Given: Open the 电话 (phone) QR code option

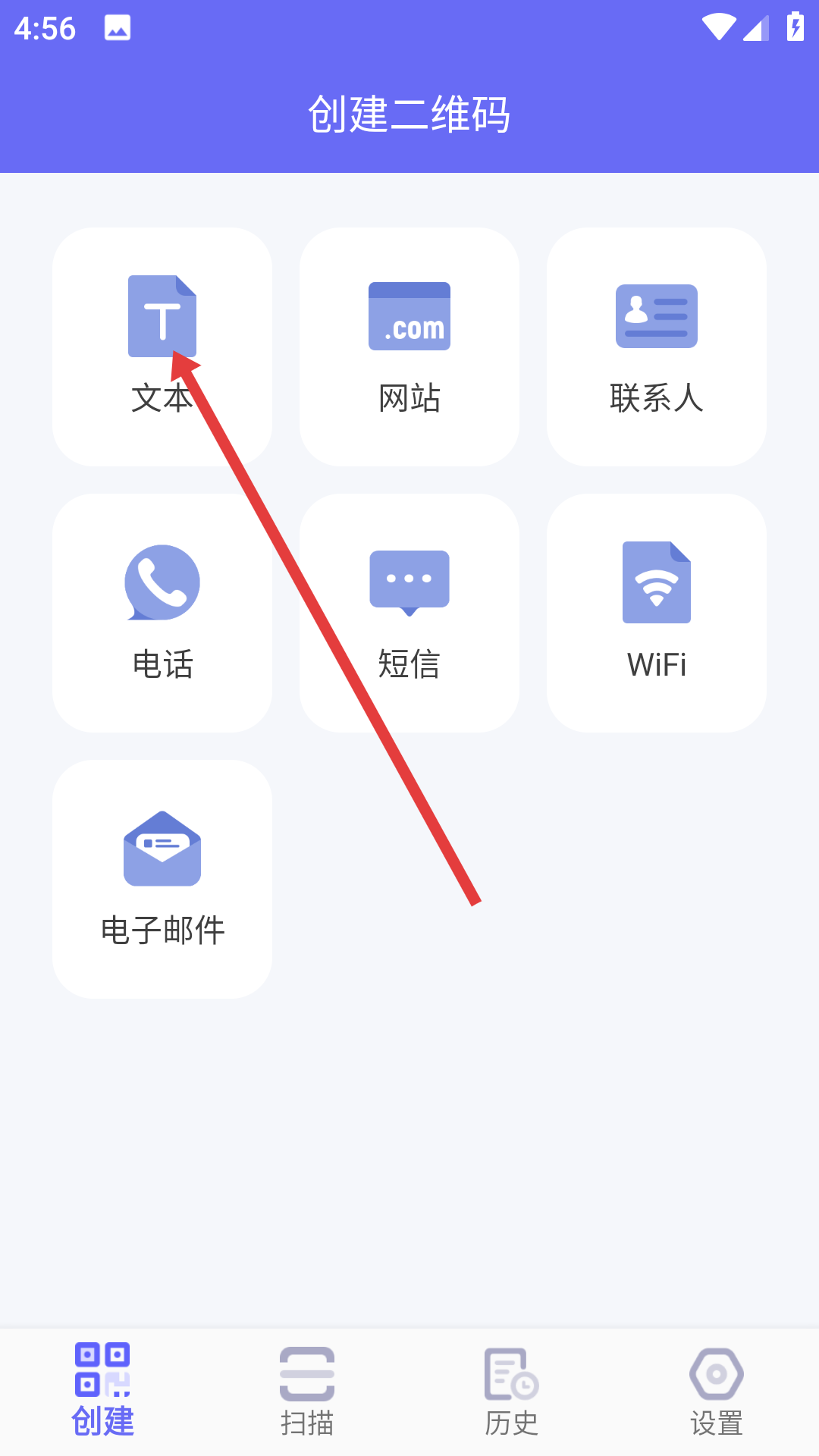Looking at the screenshot, I should click(x=162, y=613).
